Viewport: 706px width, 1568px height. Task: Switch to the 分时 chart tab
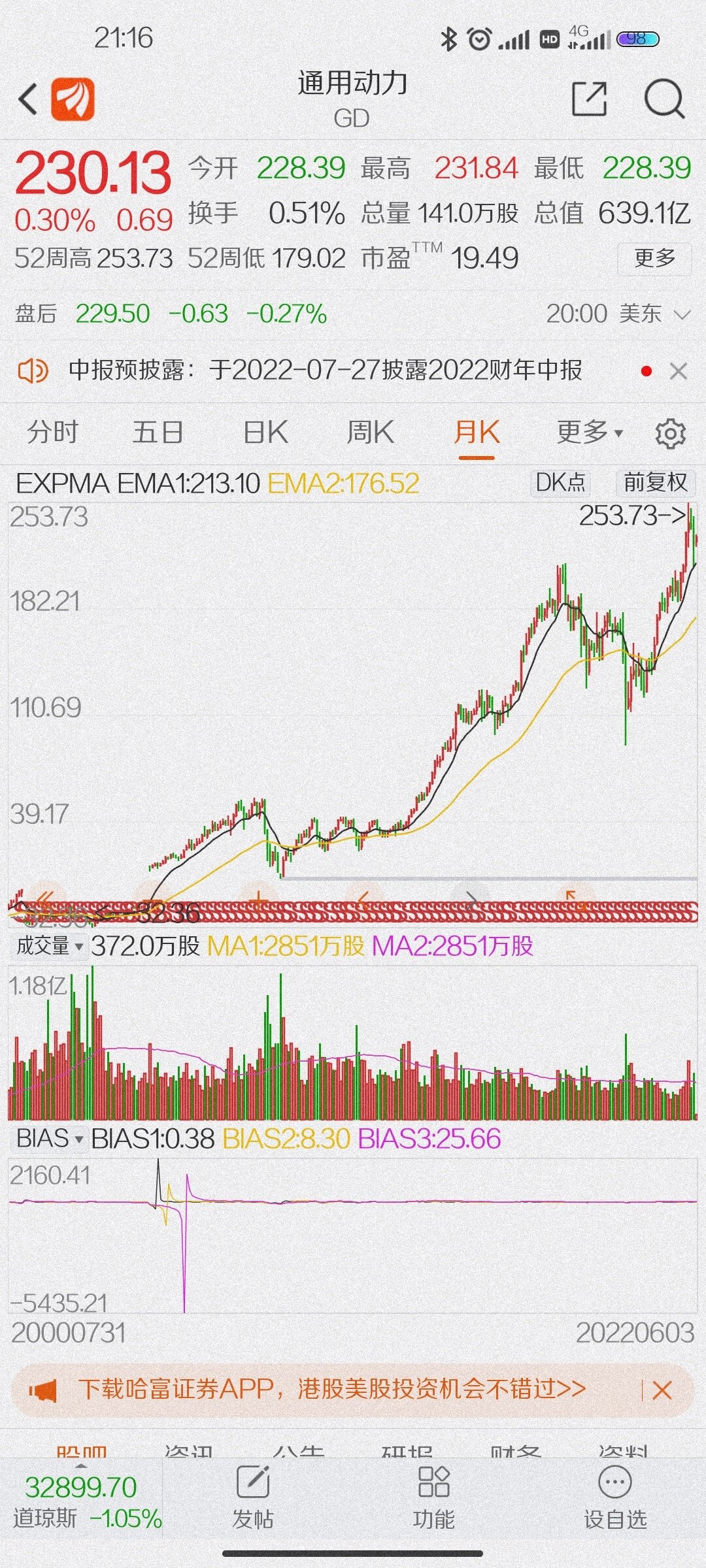53,433
